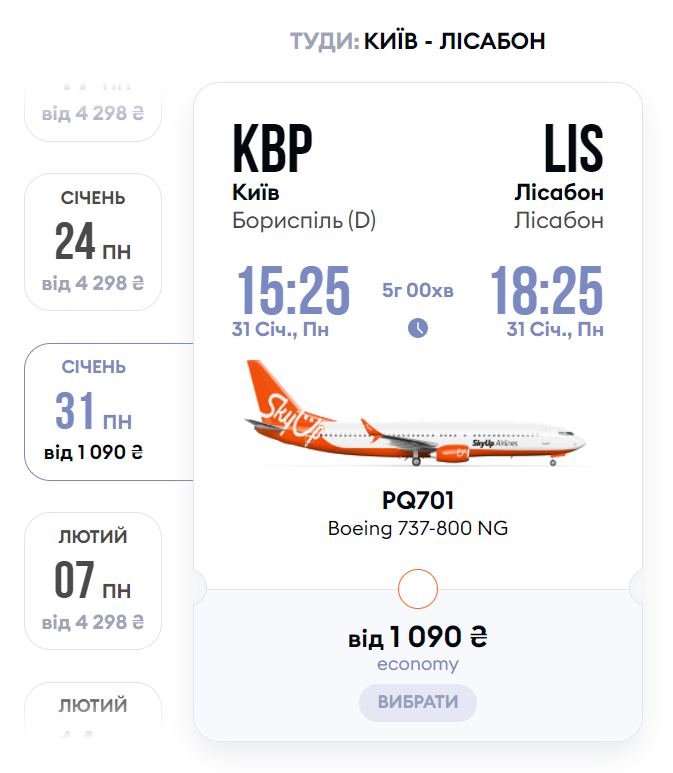This screenshot has width=673, height=773.
Task: Tap the ВИБРАТИ button for economy fare
Action: [417, 702]
